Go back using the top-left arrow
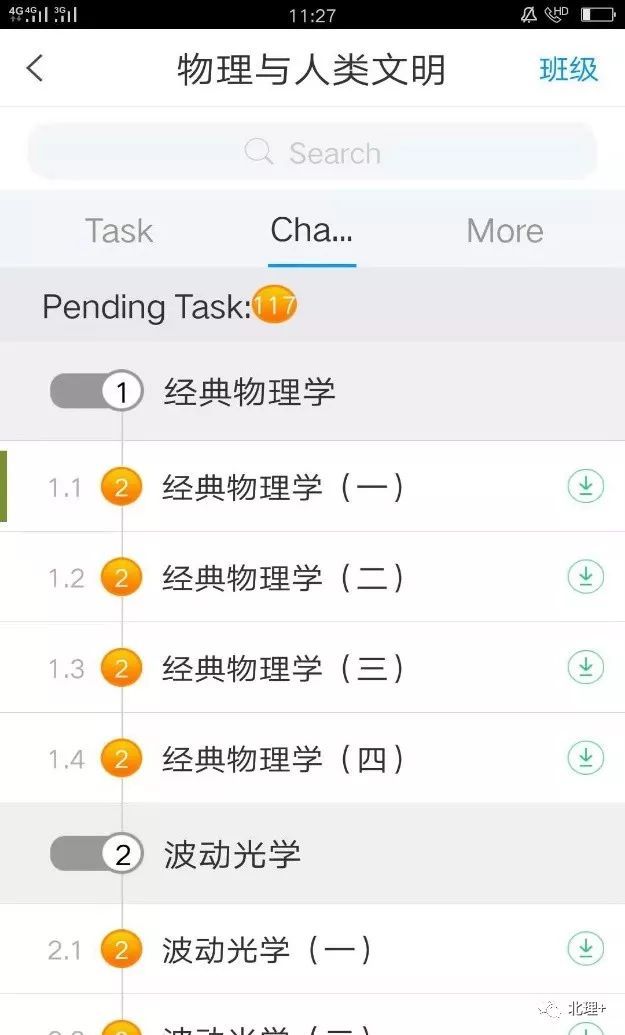The width and height of the screenshot is (625, 1035). tap(35, 69)
